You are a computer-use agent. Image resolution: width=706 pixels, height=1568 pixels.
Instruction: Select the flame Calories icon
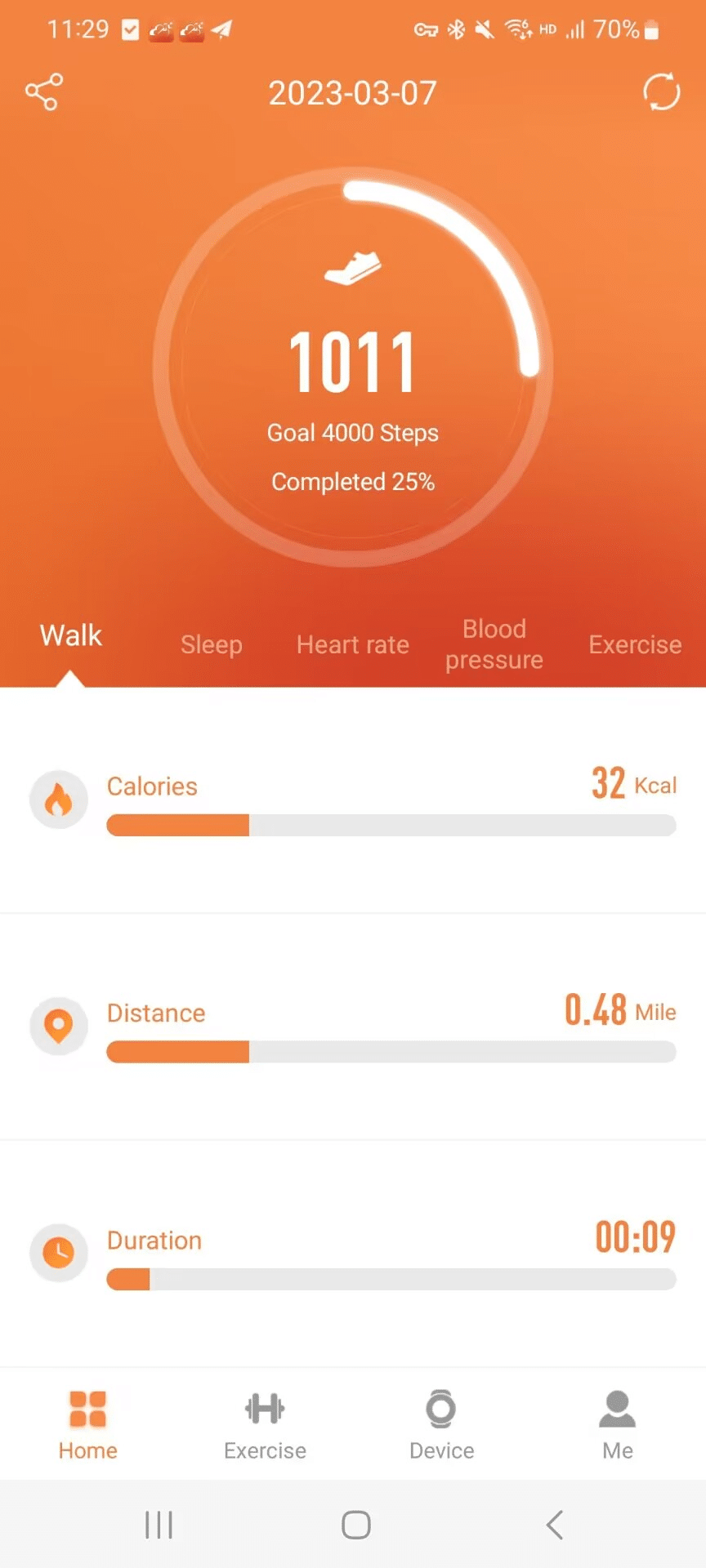[58, 800]
